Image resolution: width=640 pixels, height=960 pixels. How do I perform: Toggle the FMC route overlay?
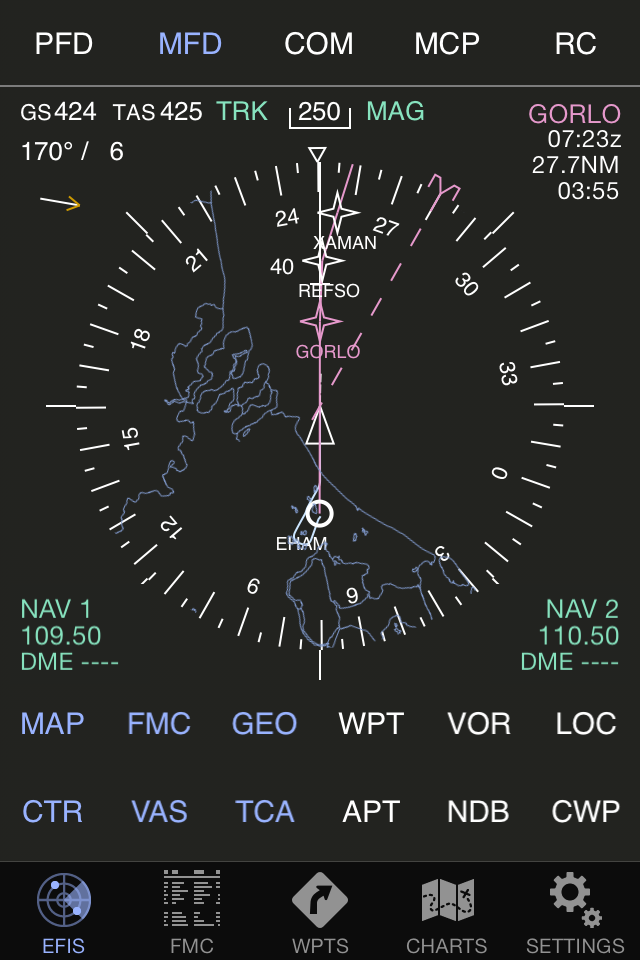[x=159, y=723]
